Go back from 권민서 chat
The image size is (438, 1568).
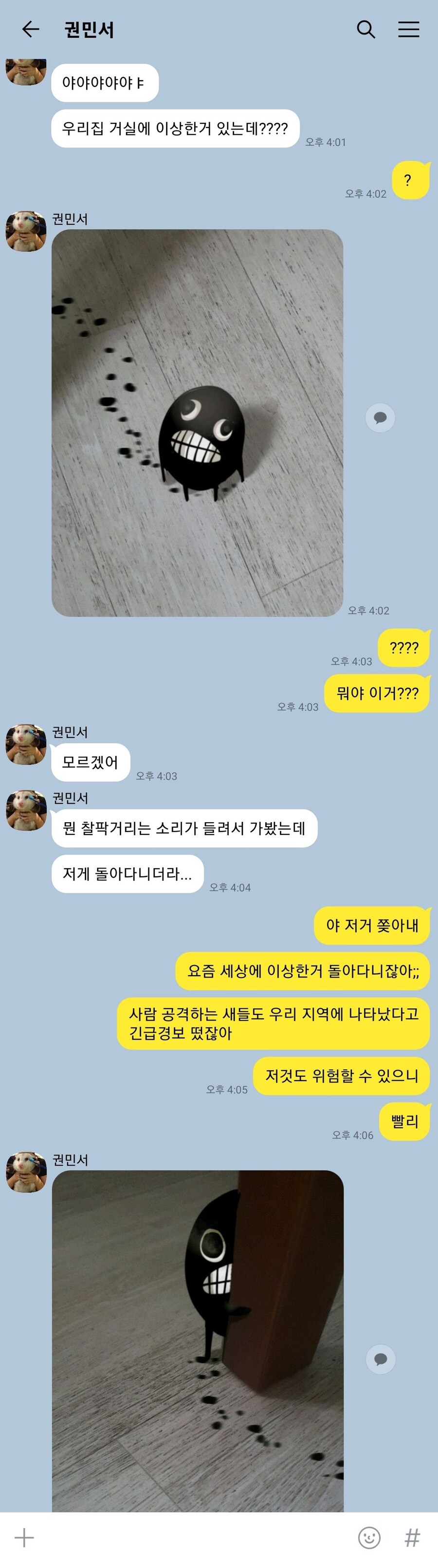click(30, 29)
